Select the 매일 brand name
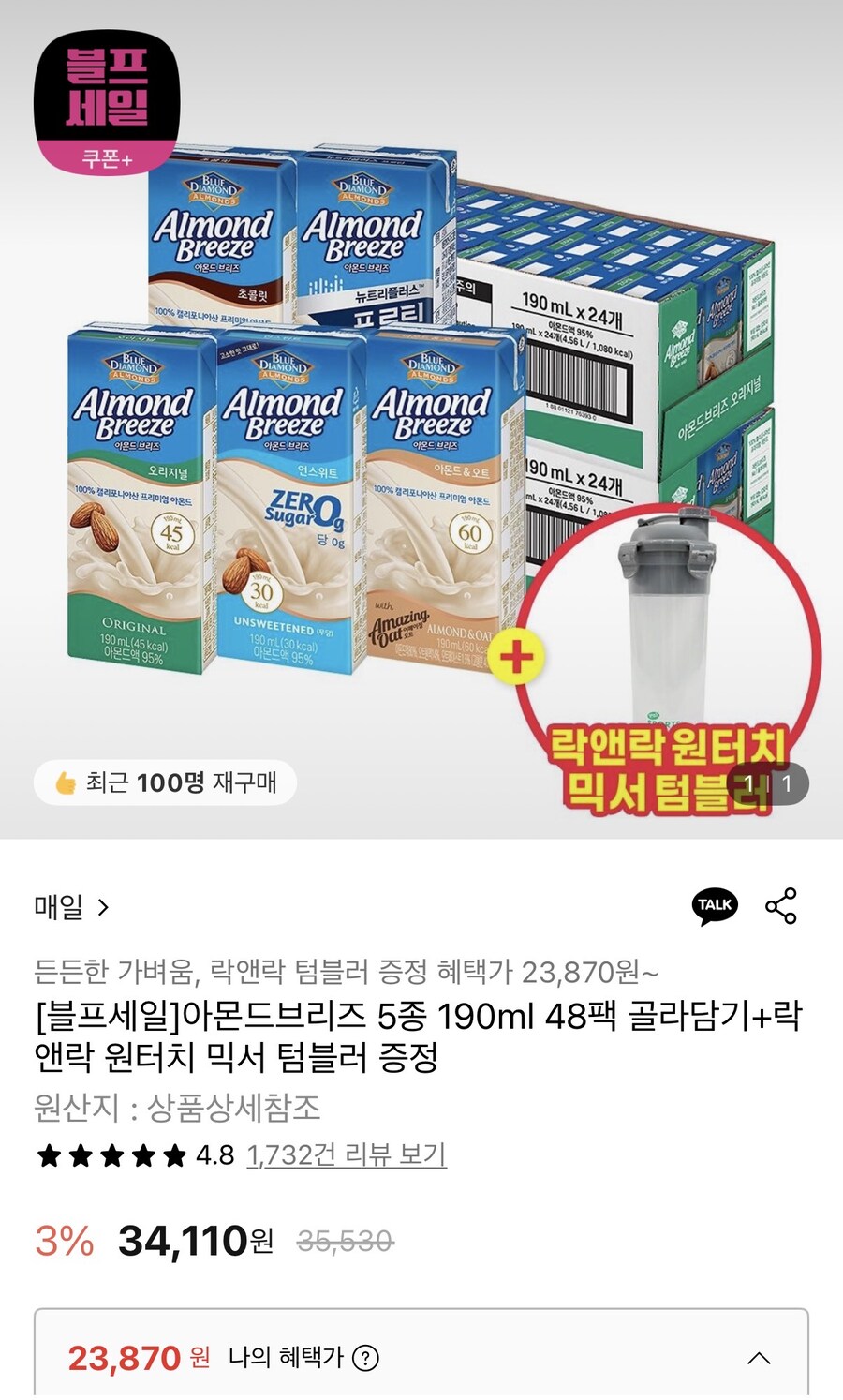 point(58,905)
